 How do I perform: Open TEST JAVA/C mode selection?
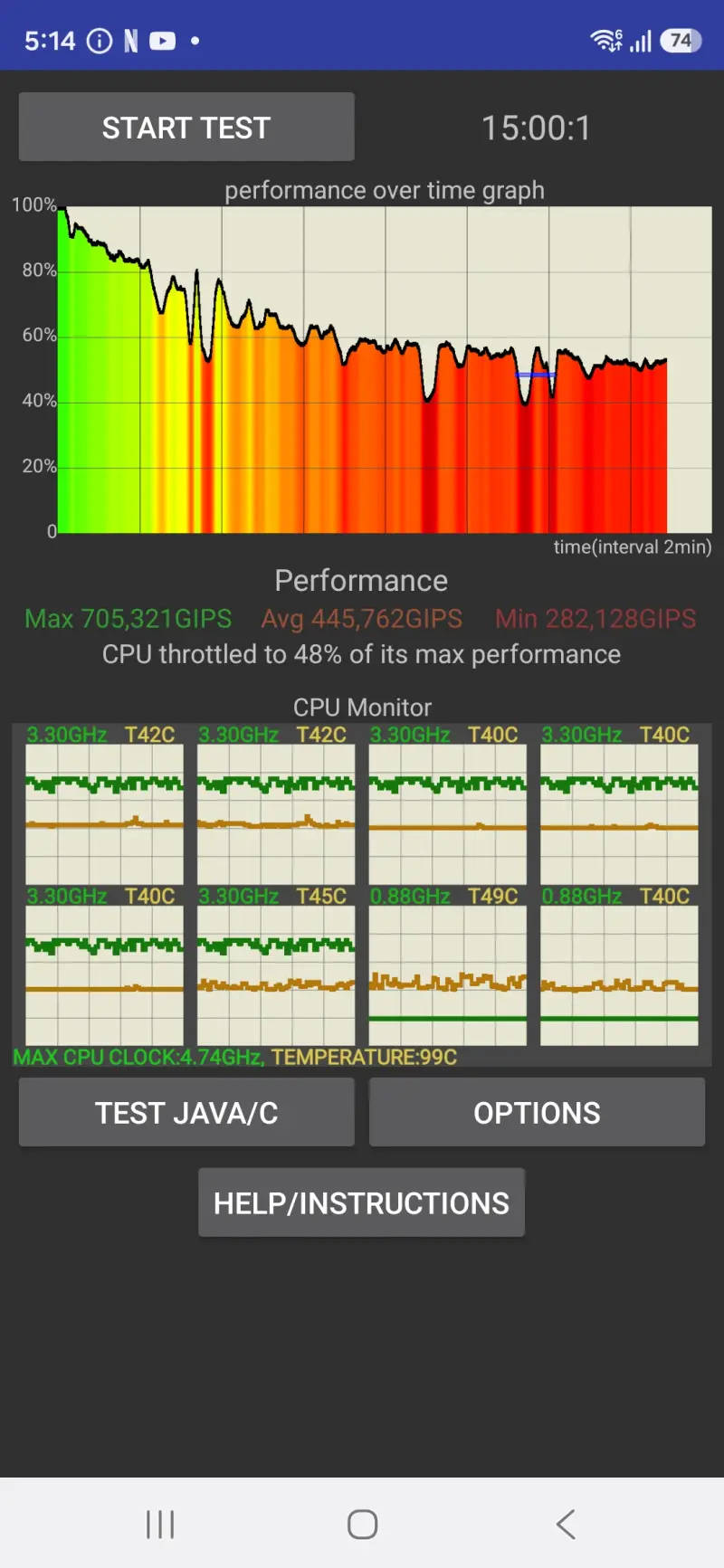coord(186,1113)
